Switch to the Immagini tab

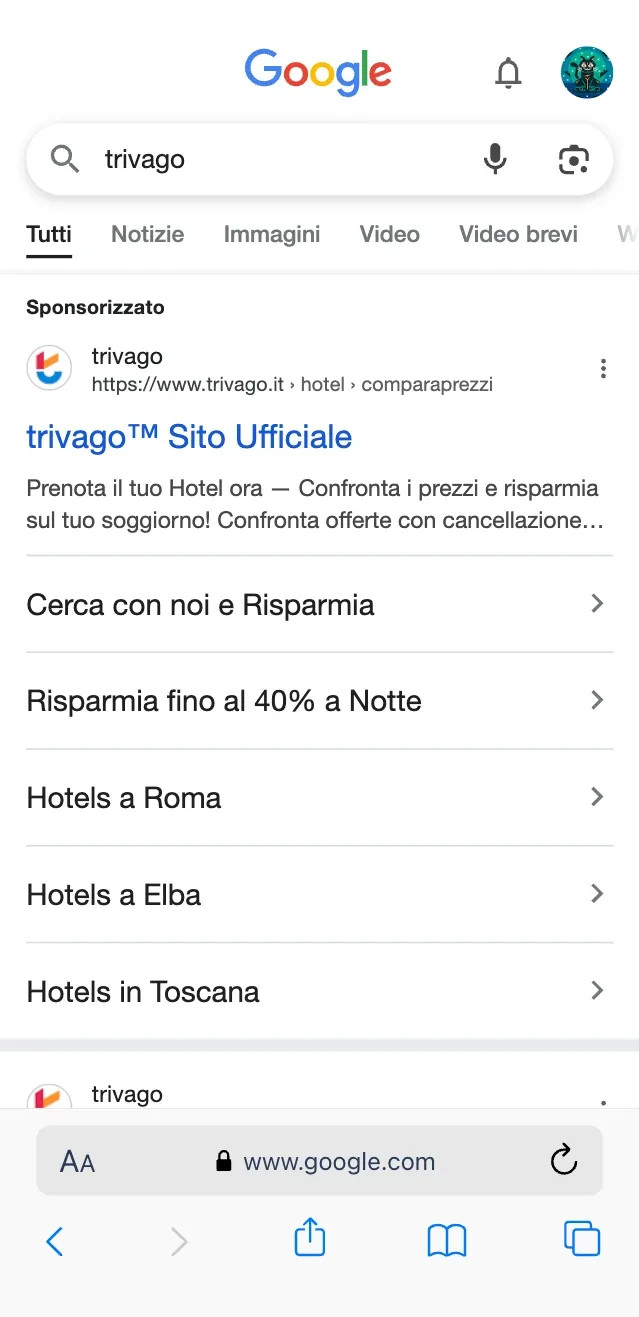click(272, 234)
